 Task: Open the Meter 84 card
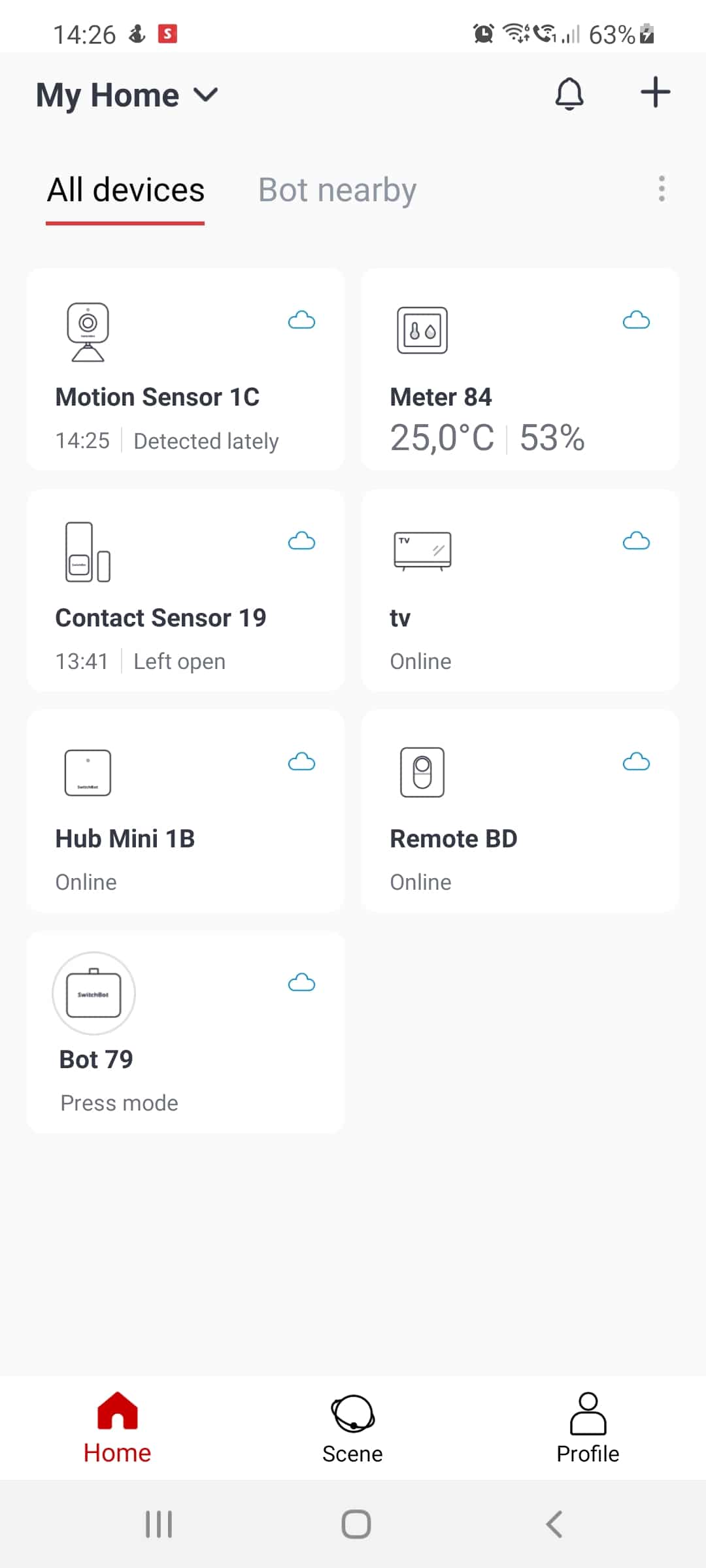point(520,369)
